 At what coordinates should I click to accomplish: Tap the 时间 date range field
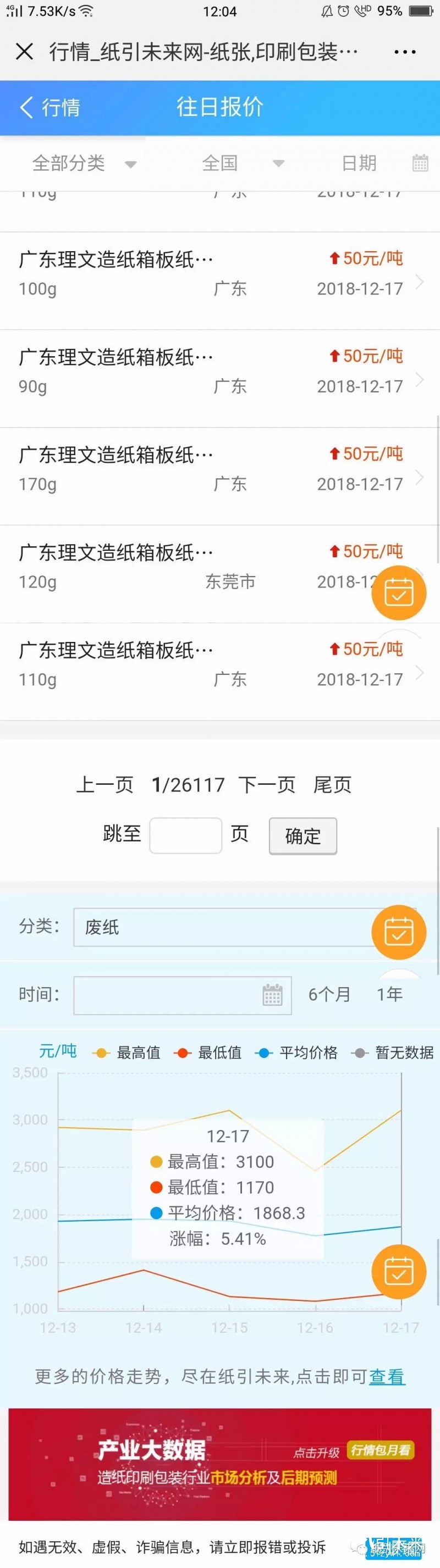(x=182, y=995)
